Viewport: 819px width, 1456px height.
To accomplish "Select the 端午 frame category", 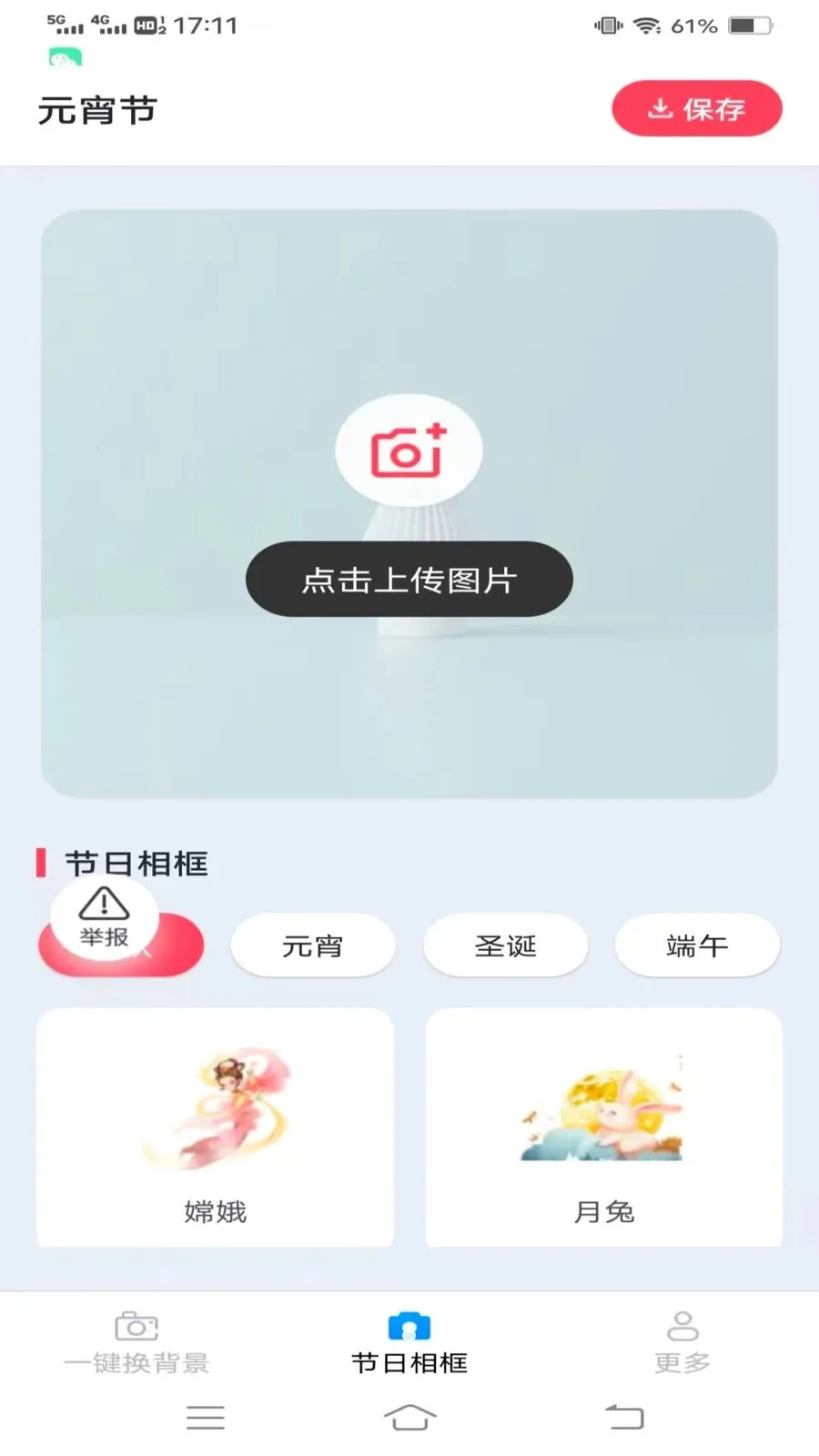I will 697,945.
